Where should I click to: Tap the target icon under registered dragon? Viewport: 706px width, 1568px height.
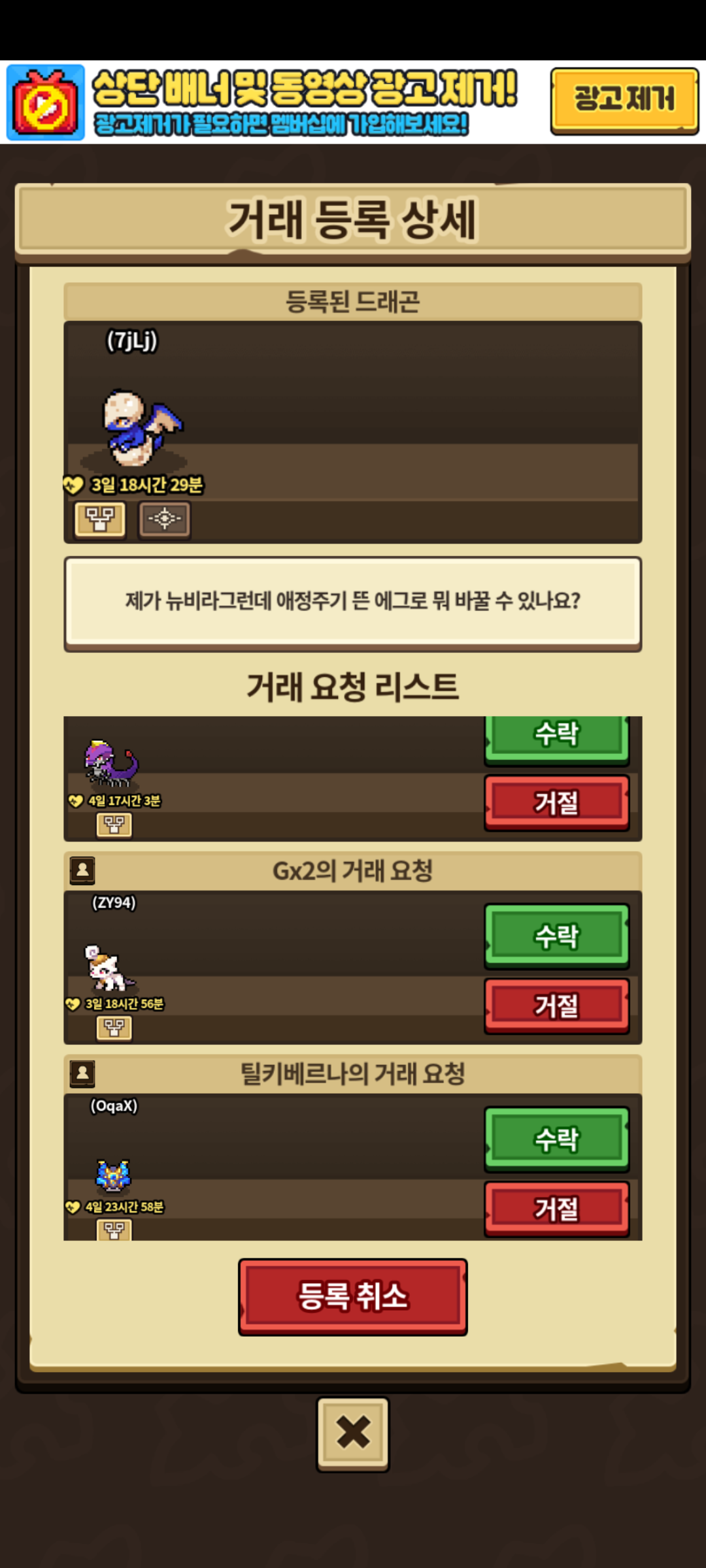[164, 519]
